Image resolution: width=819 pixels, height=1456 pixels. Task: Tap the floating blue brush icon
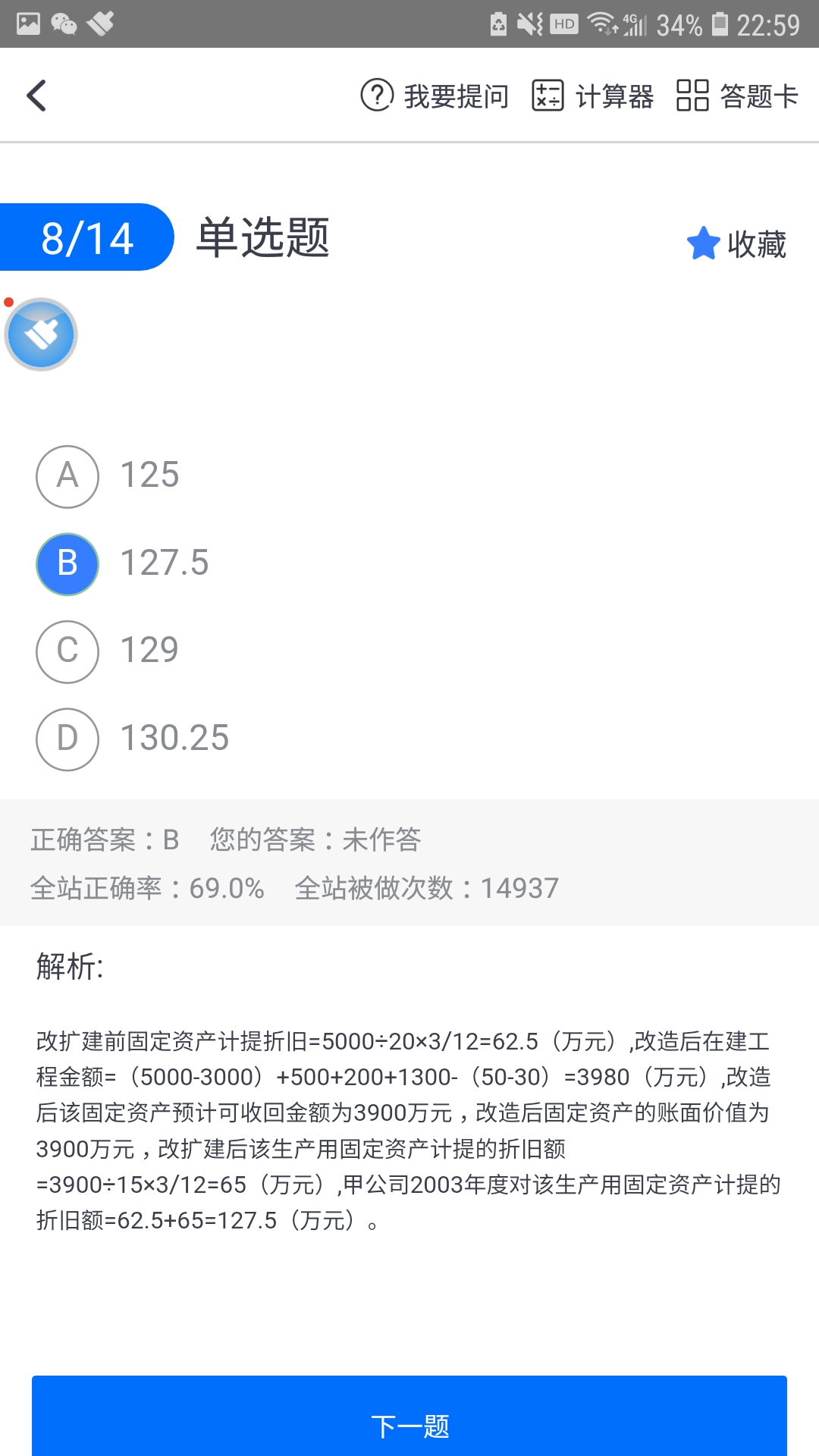point(41,334)
